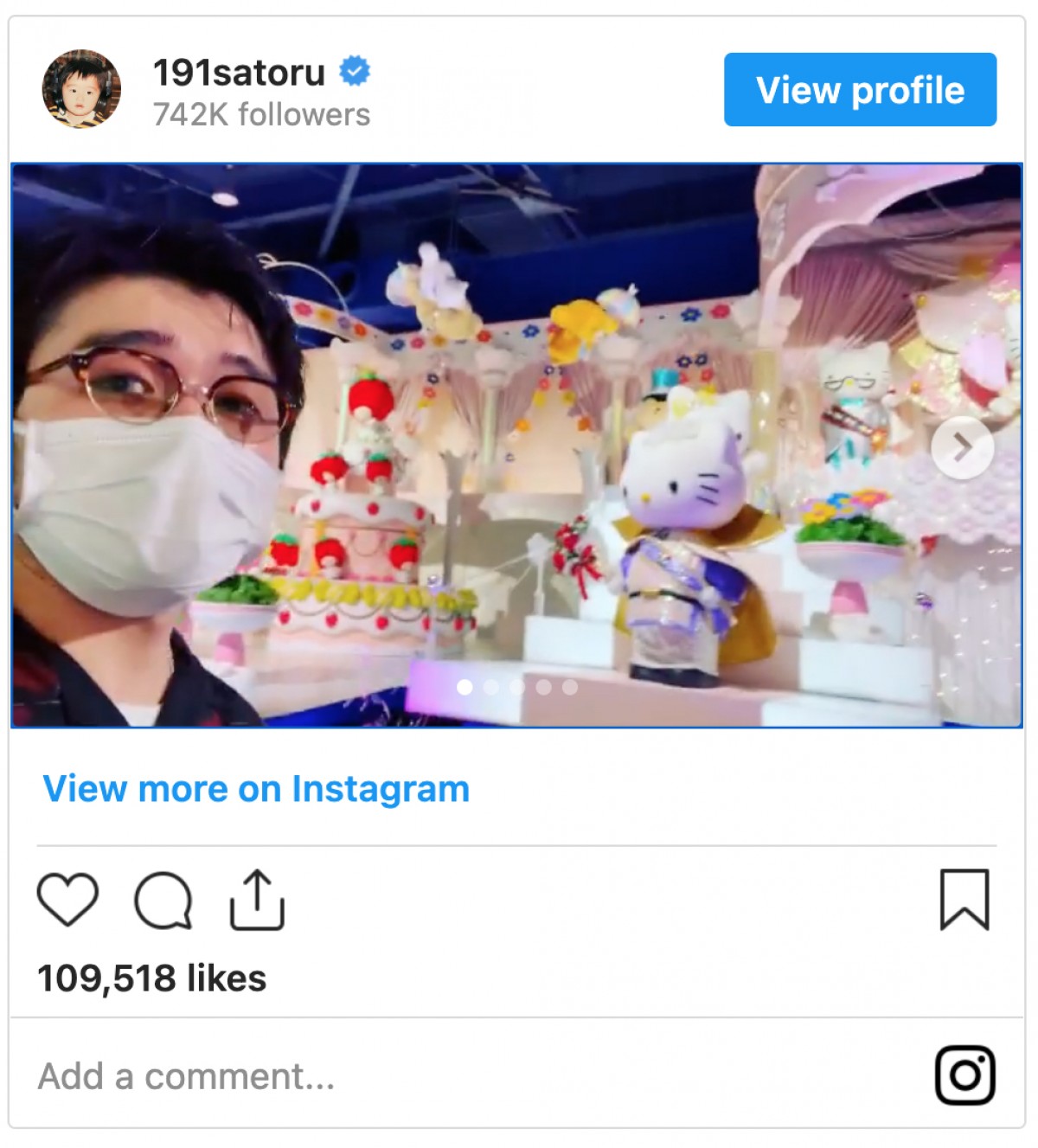
Task: View the 109,518 likes list
Action: pyautogui.click(x=151, y=978)
